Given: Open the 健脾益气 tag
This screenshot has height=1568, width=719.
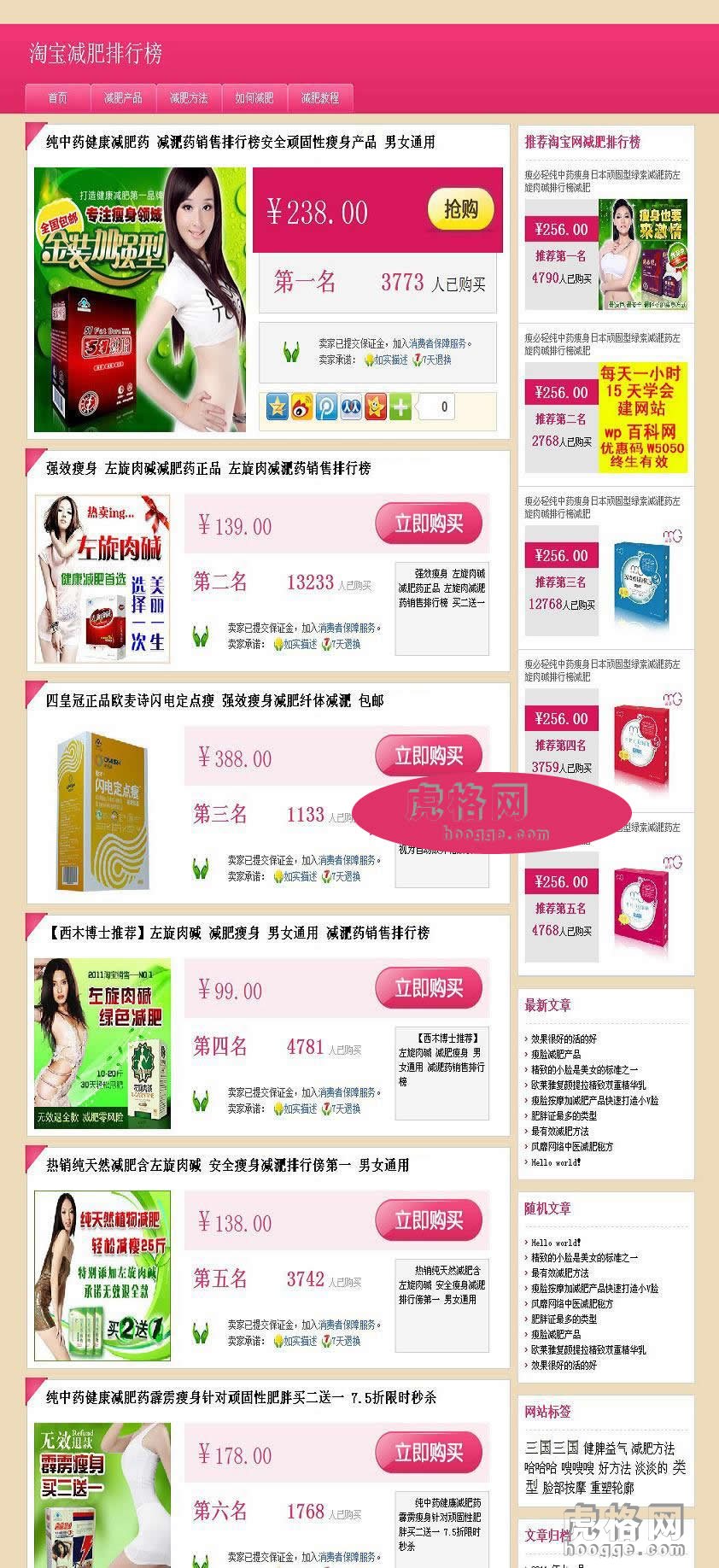Looking at the screenshot, I should 605,1448.
